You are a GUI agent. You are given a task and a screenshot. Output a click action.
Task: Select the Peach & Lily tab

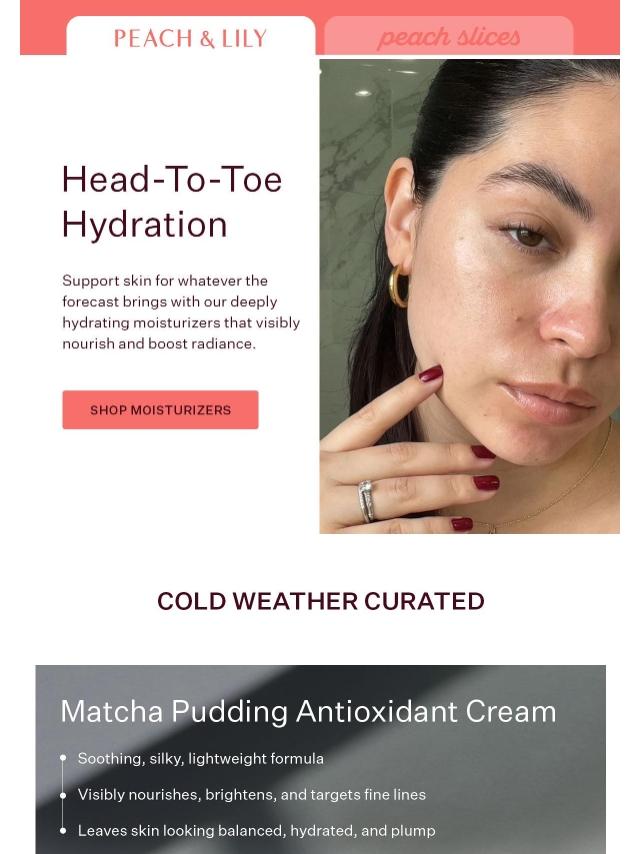(190, 38)
